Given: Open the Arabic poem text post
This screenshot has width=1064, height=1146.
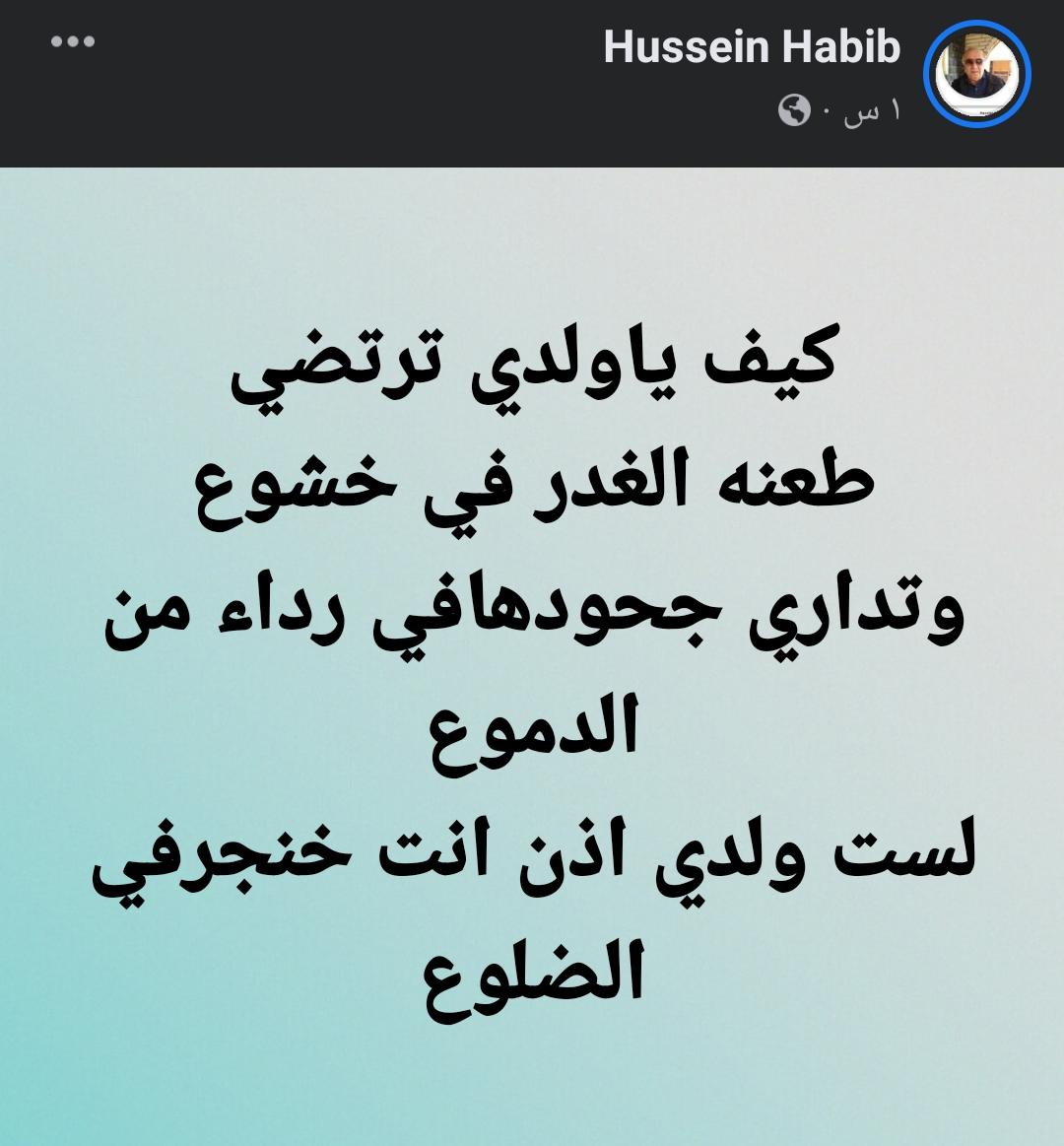Looking at the screenshot, I should [532, 655].
